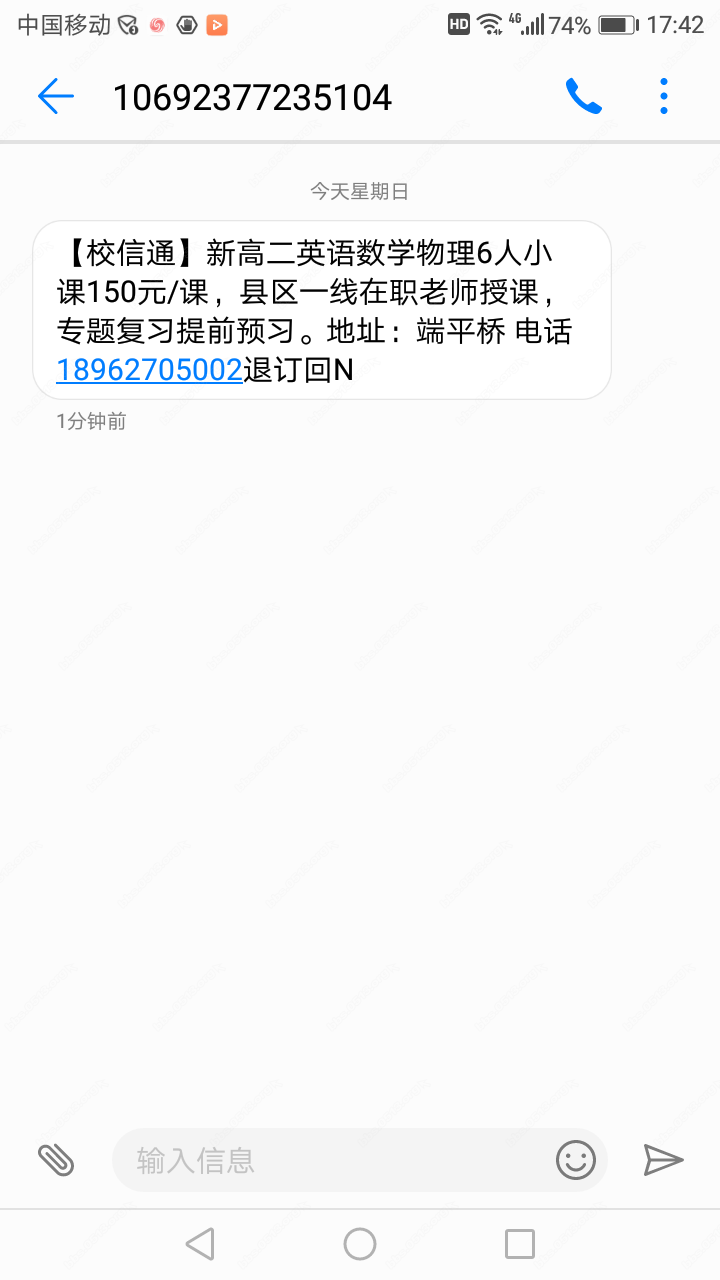Tap the emoji smiley face icon
The width and height of the screenshot is (720, 1280).
575,1160
